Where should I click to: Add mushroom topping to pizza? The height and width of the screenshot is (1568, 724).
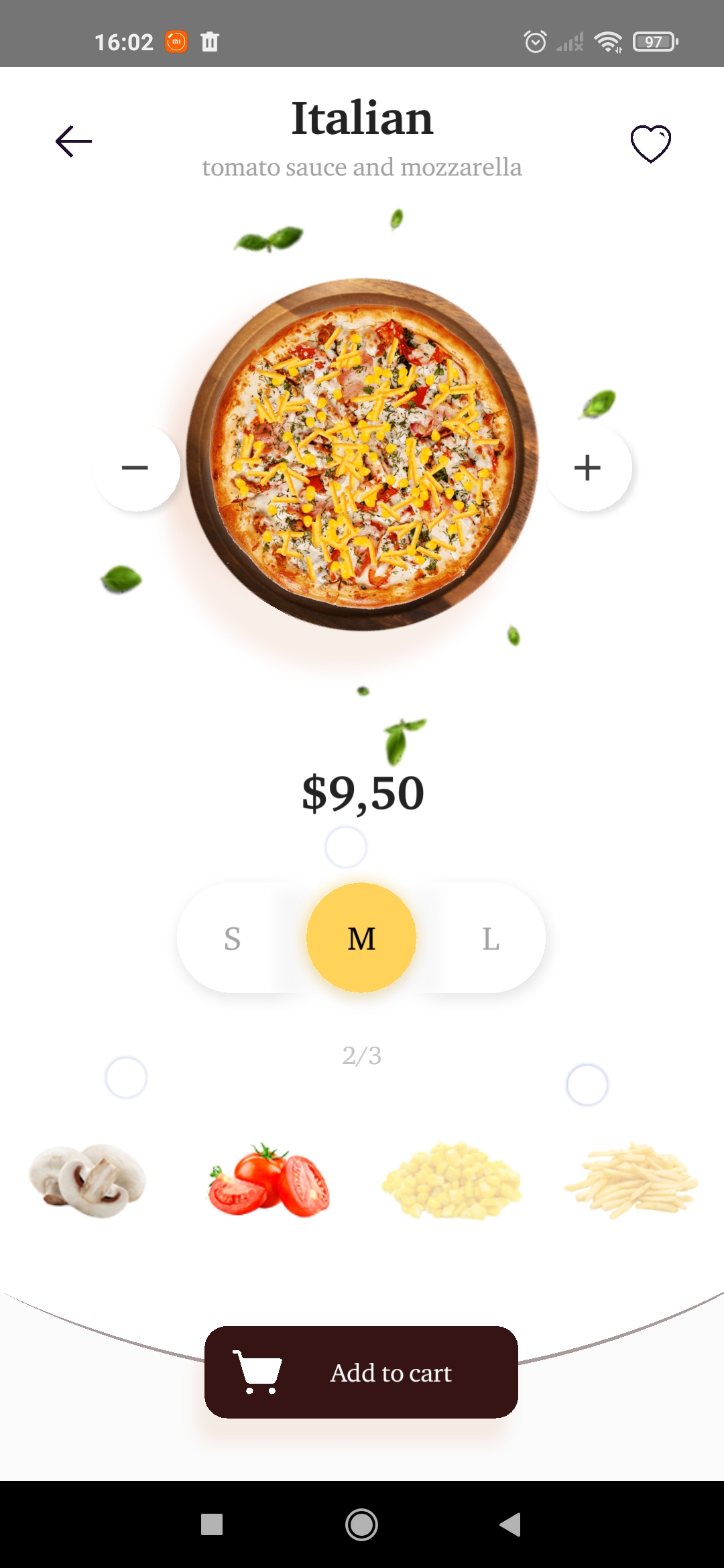click(87, 1181)
